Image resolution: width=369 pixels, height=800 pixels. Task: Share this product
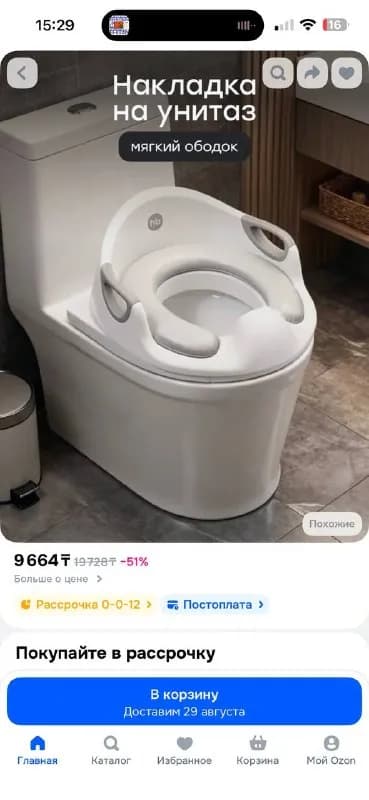tap(312, 73)
